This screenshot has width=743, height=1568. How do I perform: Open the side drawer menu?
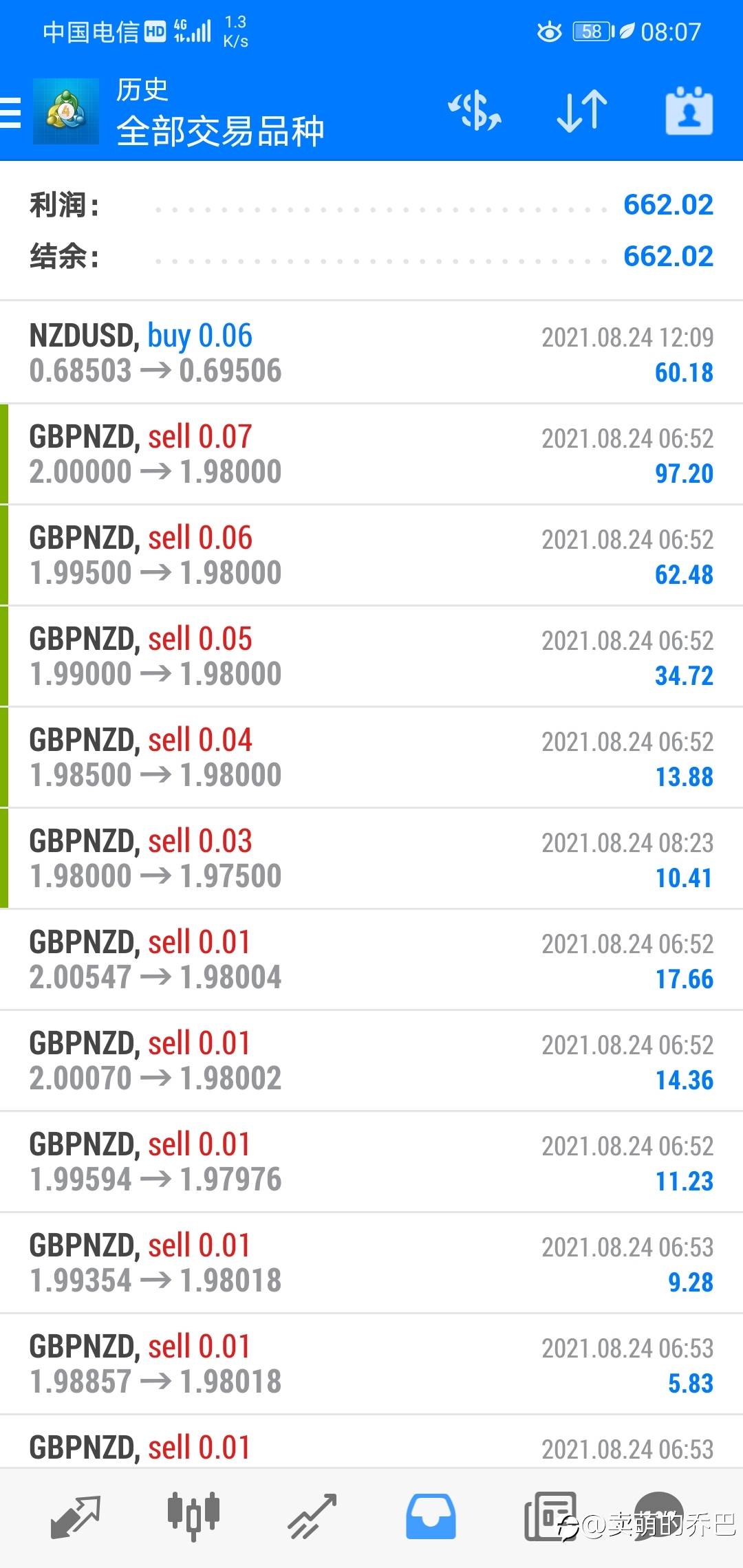11,112
